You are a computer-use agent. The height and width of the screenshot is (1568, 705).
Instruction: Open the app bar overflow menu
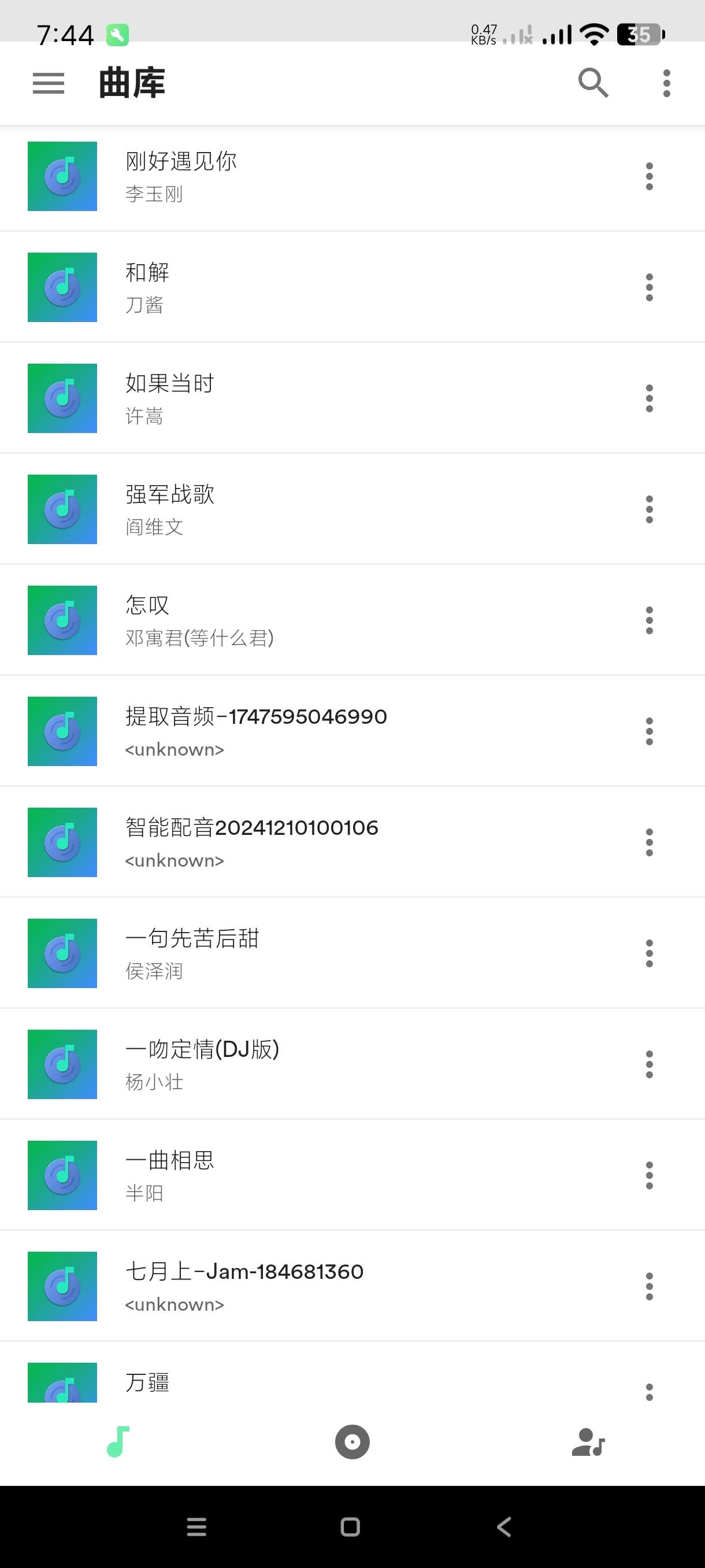click(x=667, y=83)
